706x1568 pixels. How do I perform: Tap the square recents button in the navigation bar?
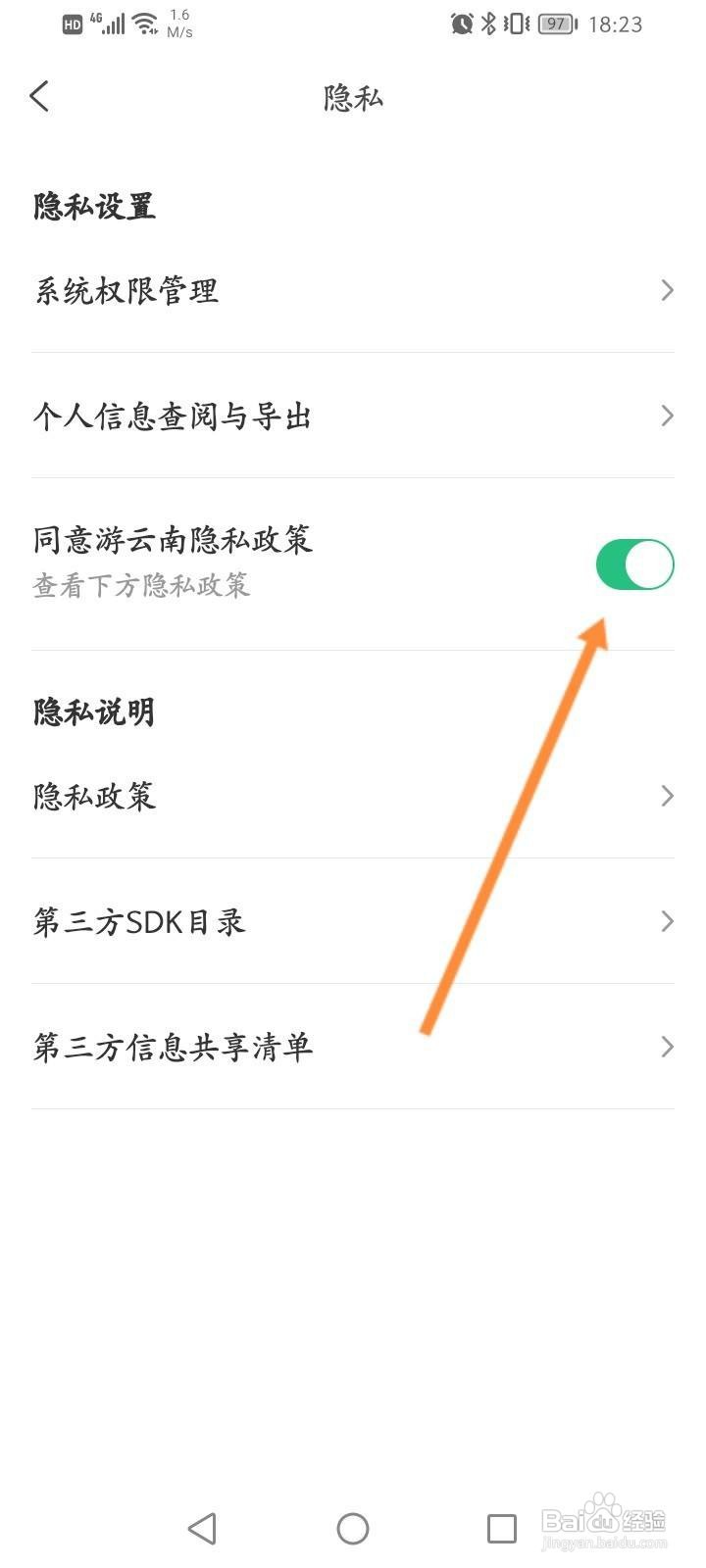(502, 1527)
